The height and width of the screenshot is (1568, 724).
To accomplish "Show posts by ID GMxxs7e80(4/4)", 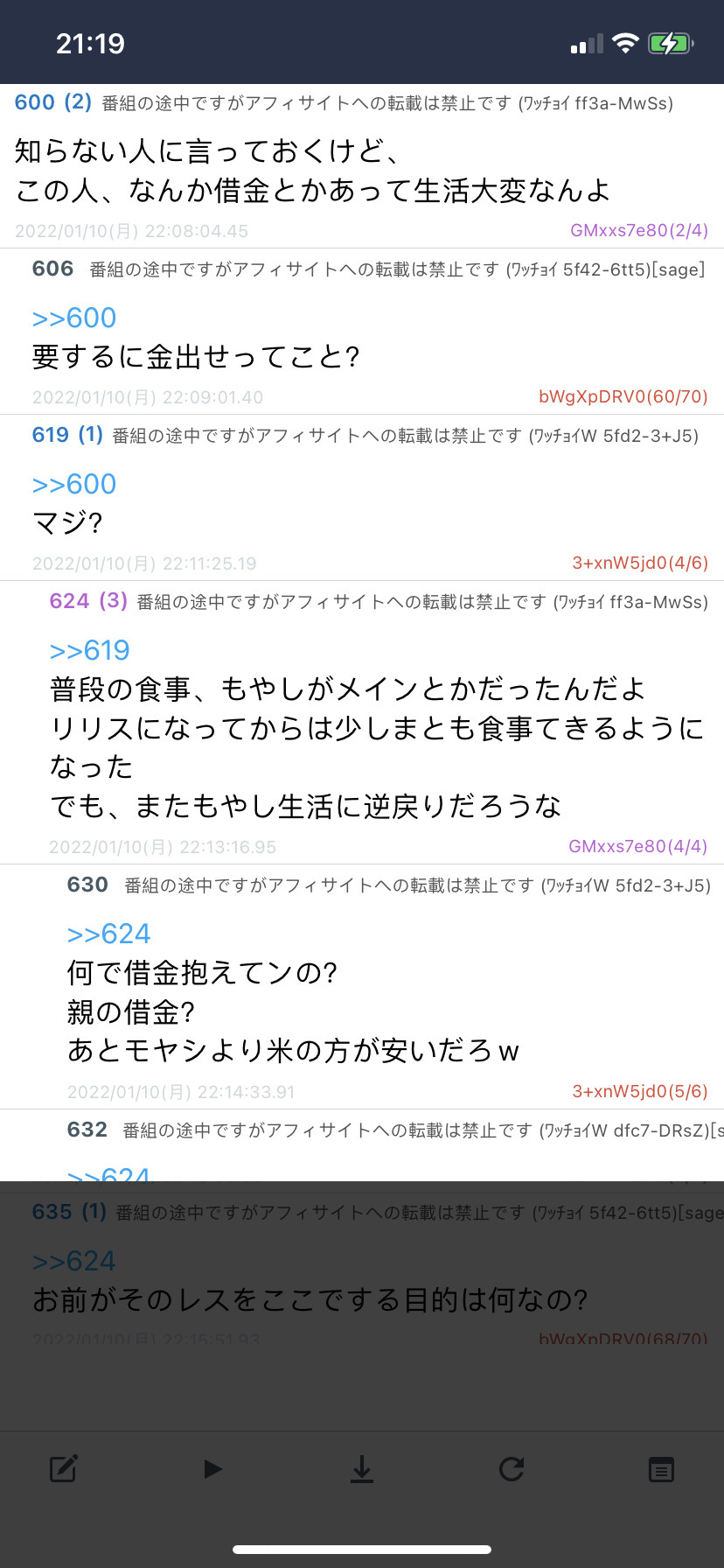I will (637, 847).
